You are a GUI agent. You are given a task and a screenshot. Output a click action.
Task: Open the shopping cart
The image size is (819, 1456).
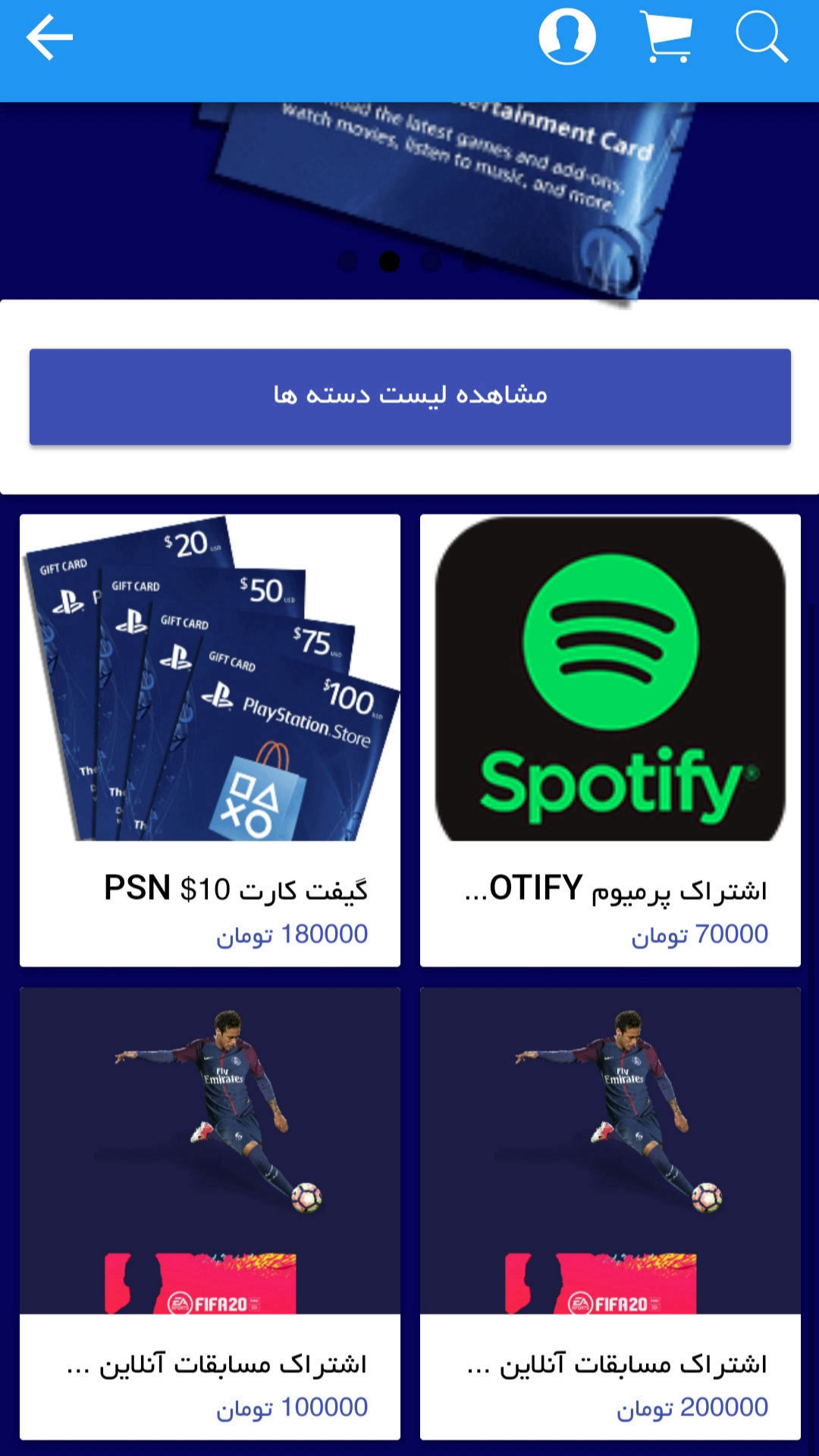click(666, 36)
